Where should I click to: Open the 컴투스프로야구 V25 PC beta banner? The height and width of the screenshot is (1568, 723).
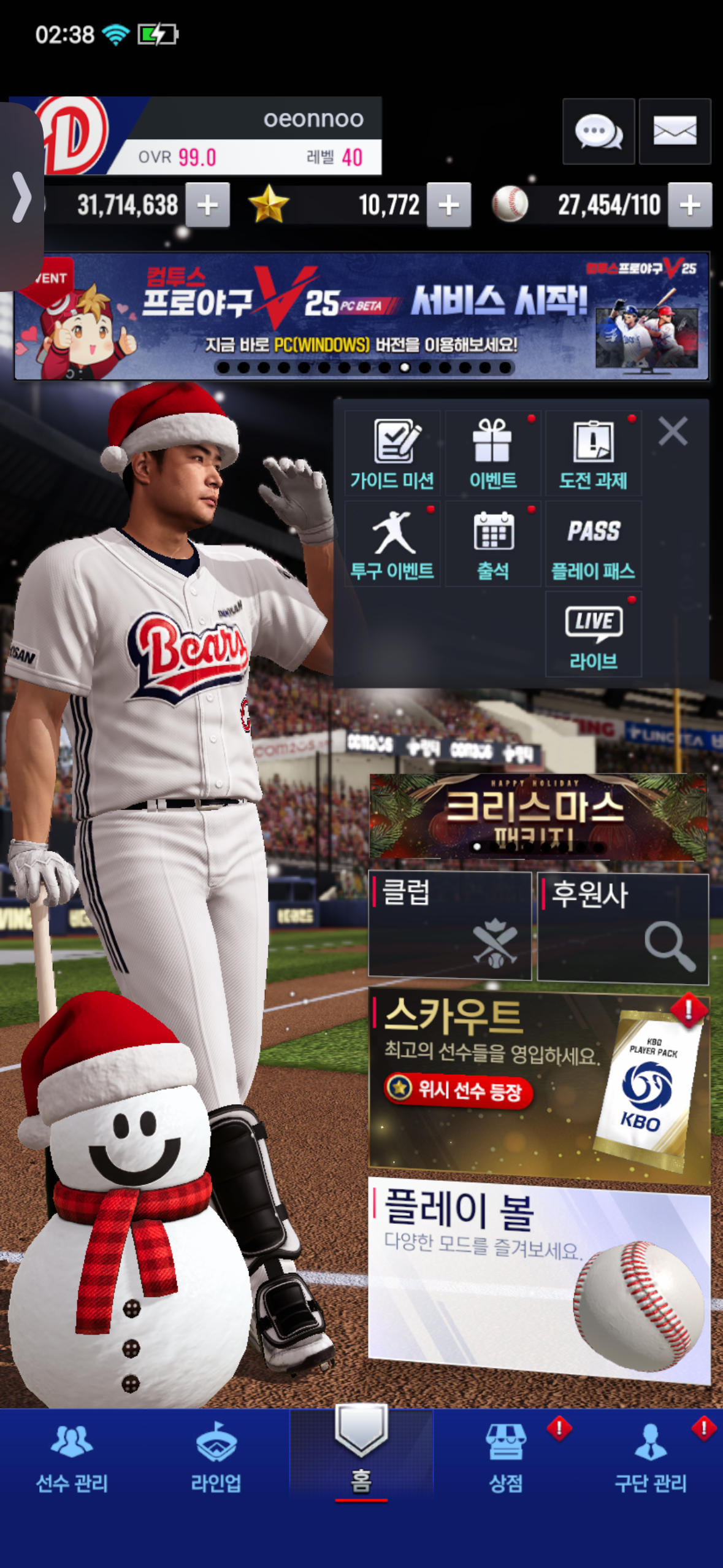click(x=362, y=316)
